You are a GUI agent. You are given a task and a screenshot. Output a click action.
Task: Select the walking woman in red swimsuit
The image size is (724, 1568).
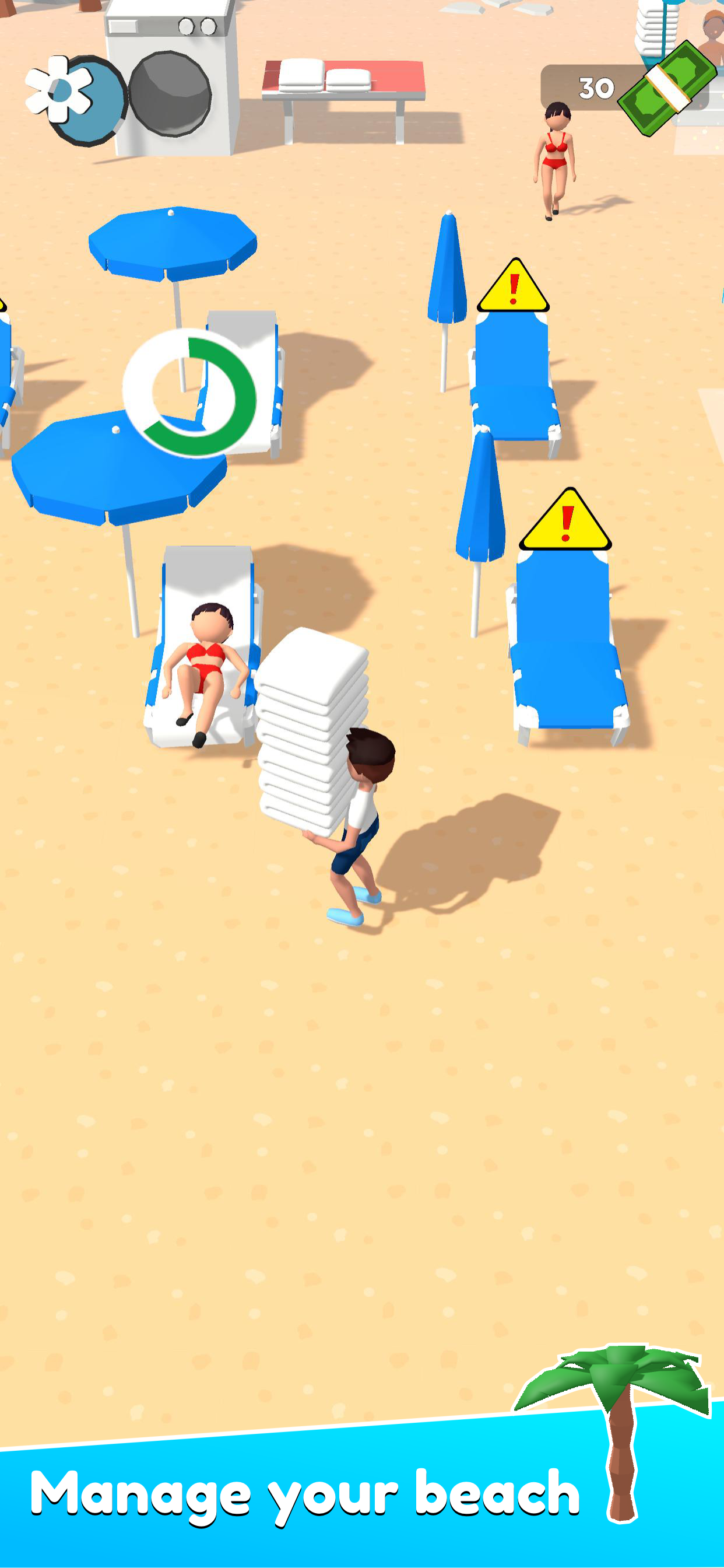click(x=557, y=152)
